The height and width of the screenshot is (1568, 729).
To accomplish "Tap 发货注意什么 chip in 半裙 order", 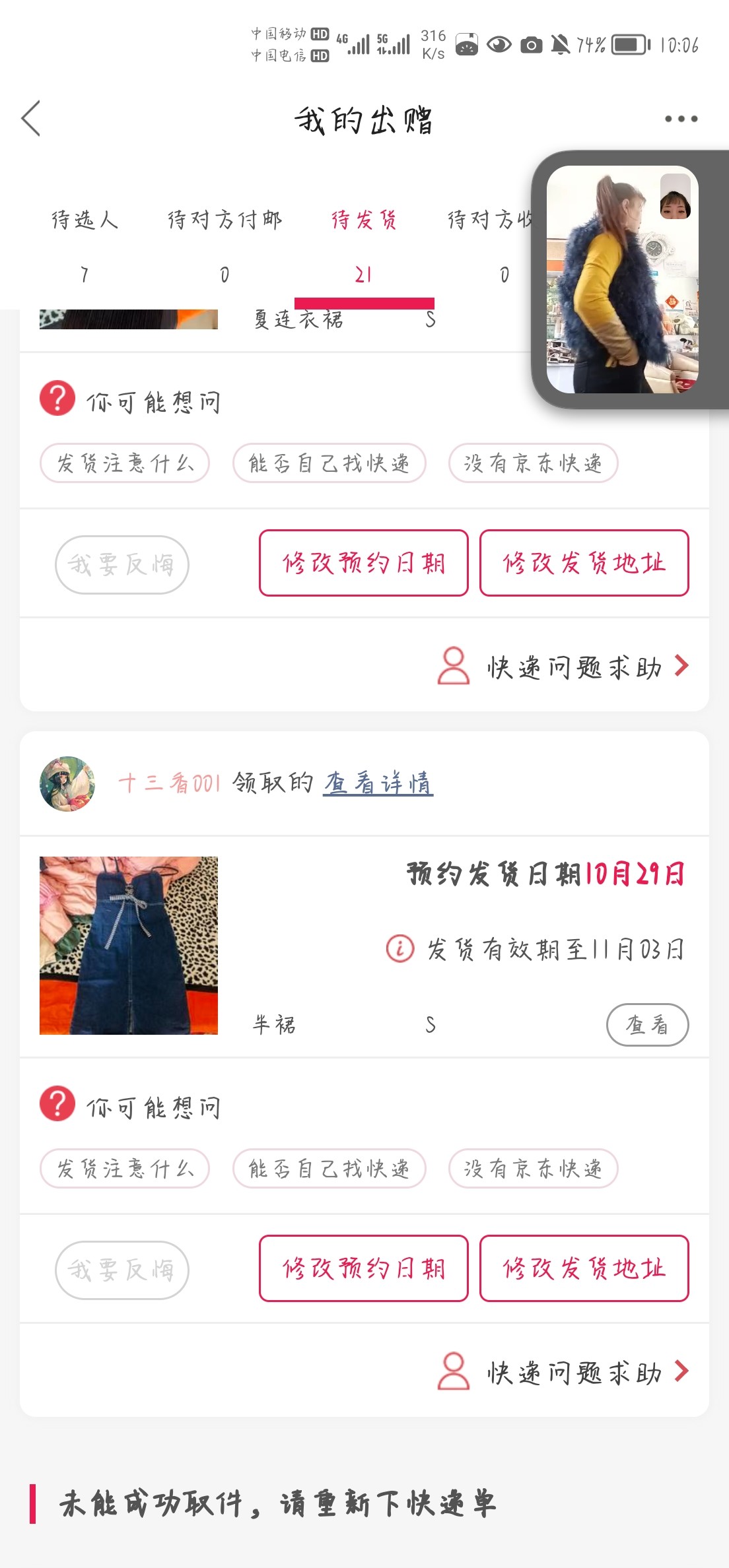I will pyautogui.click(x=125, y=1169).
